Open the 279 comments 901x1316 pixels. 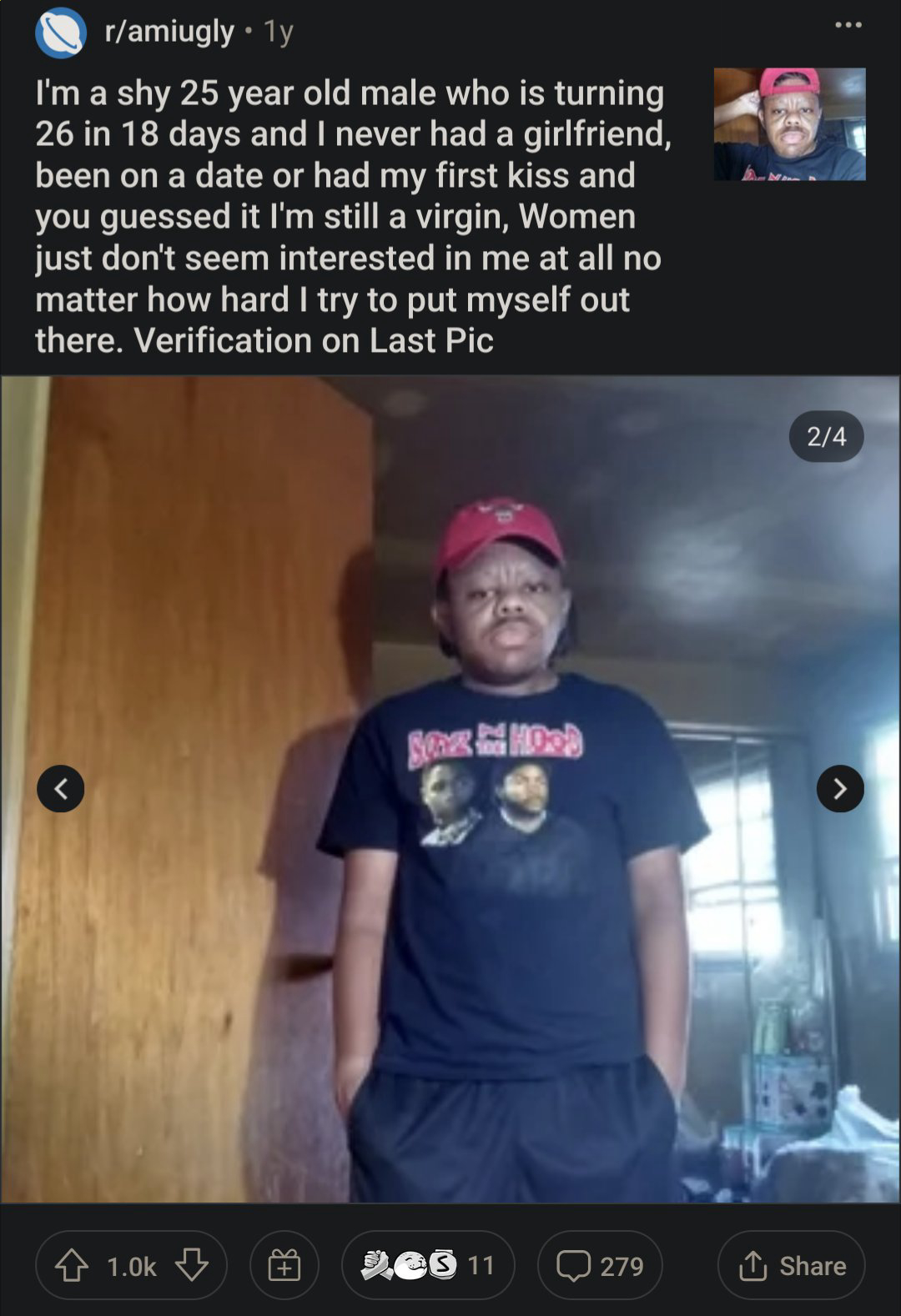[600, 1265]
